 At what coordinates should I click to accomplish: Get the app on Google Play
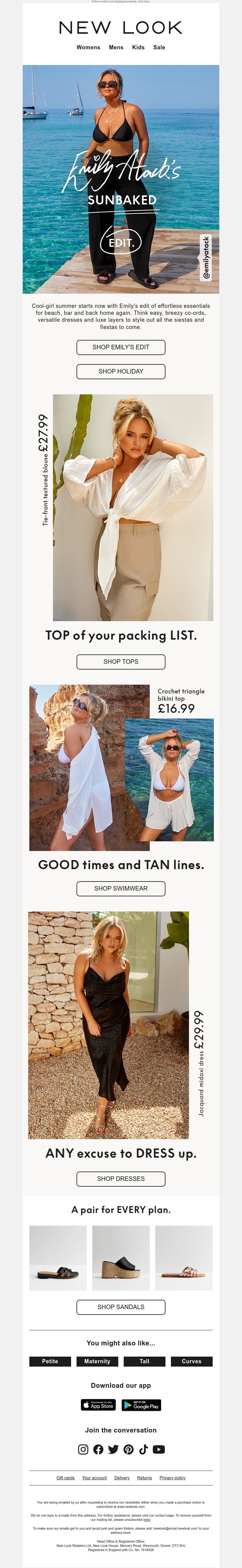[x=142, y=1405]
